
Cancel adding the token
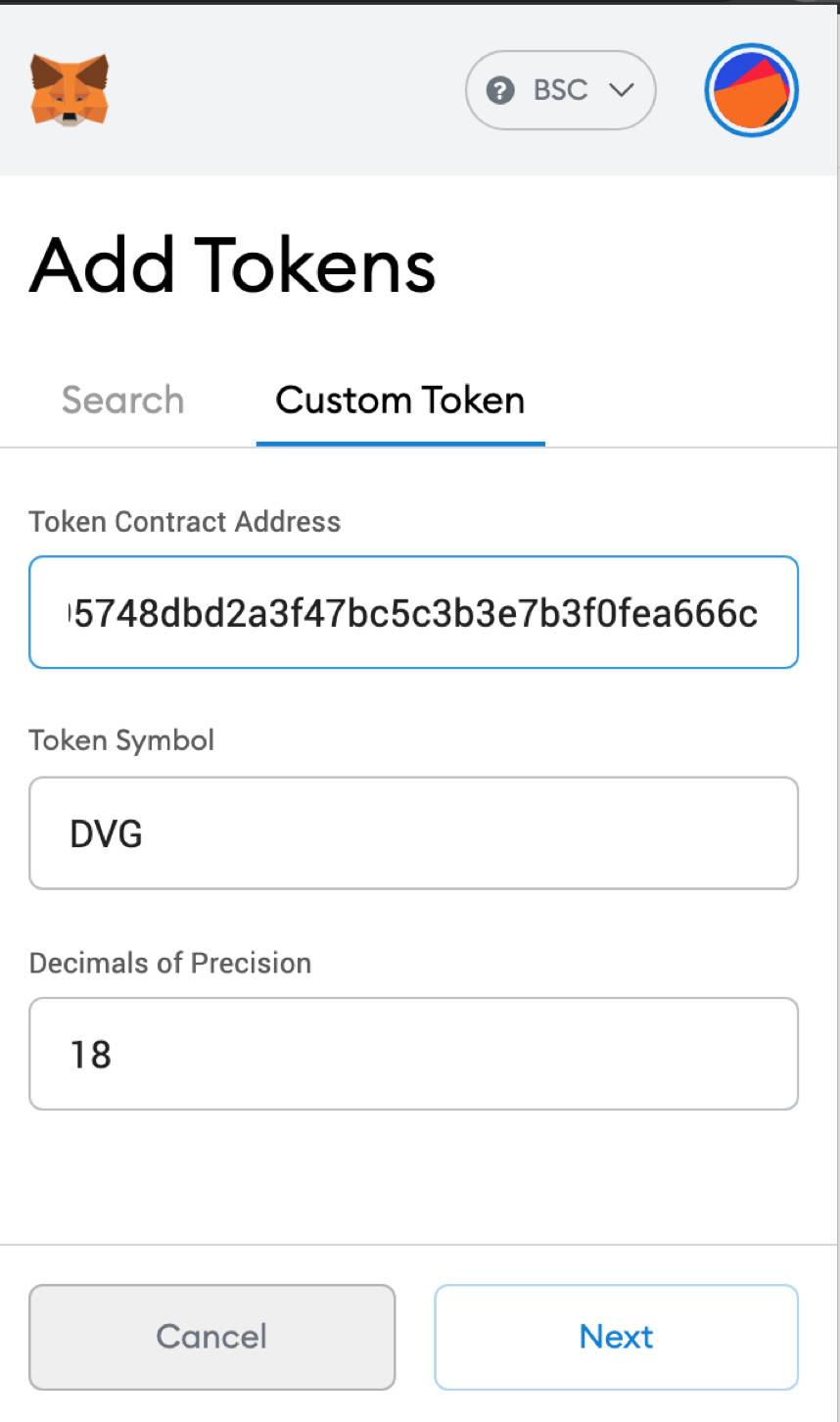pos(211,1337)
